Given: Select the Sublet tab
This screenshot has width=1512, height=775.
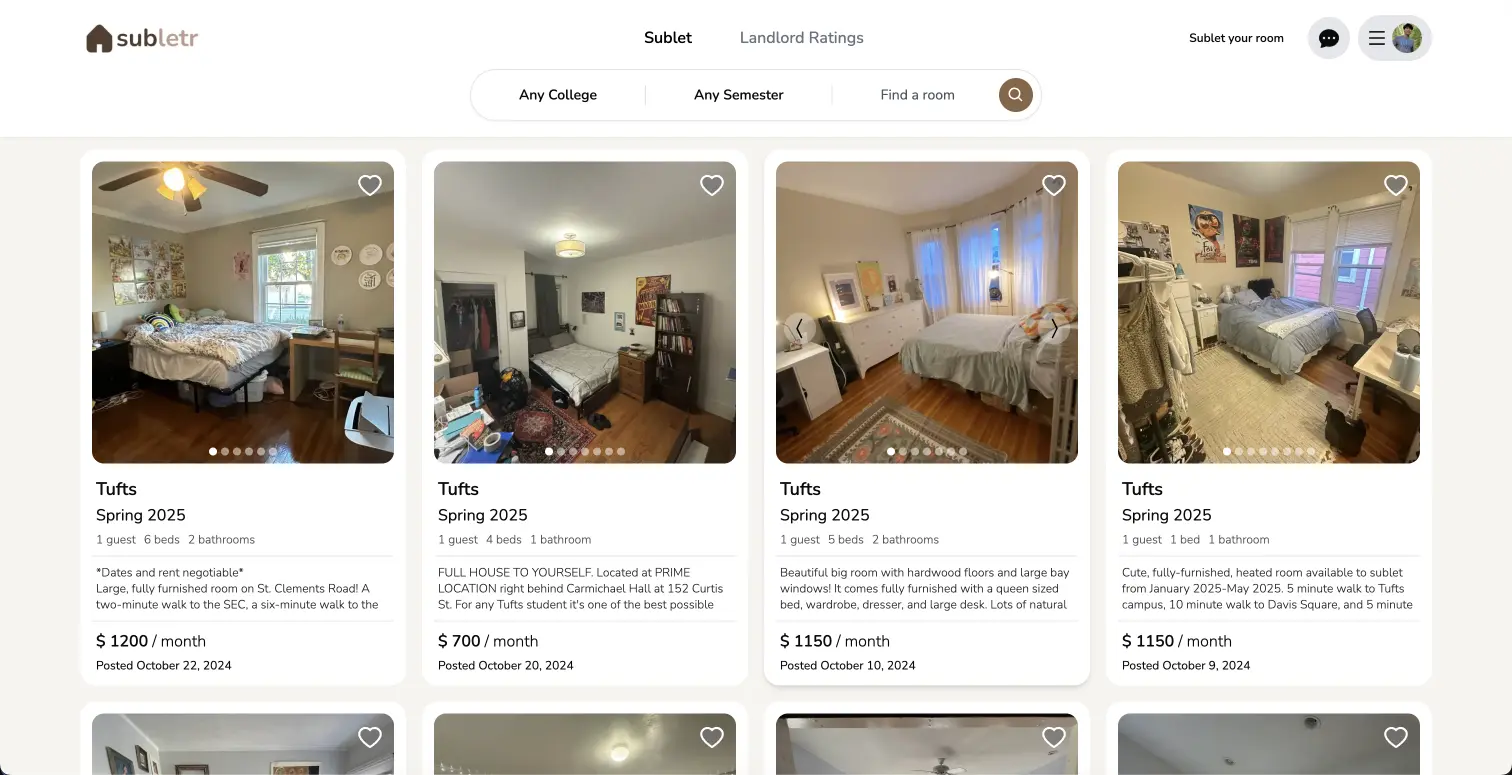Looking at the screenshot, I should (667, 38).
